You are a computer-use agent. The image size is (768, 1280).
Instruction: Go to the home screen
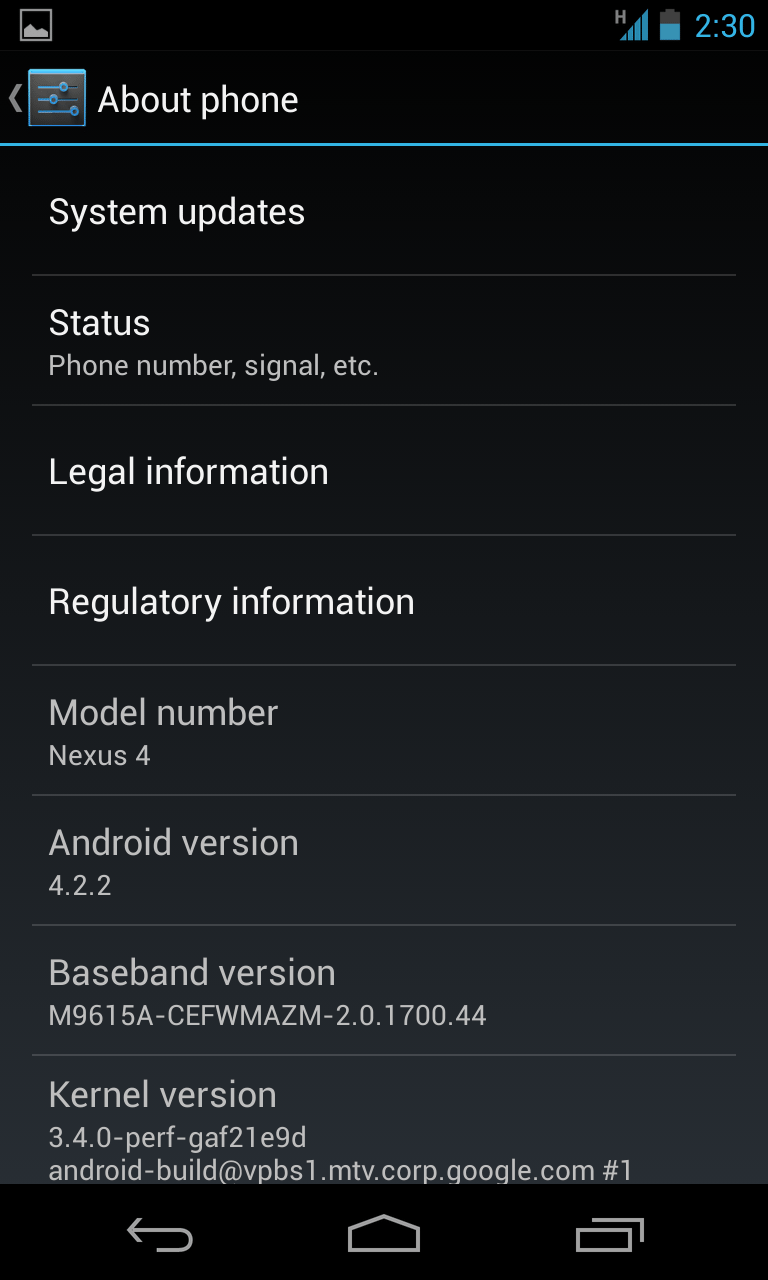(384, 1234)
